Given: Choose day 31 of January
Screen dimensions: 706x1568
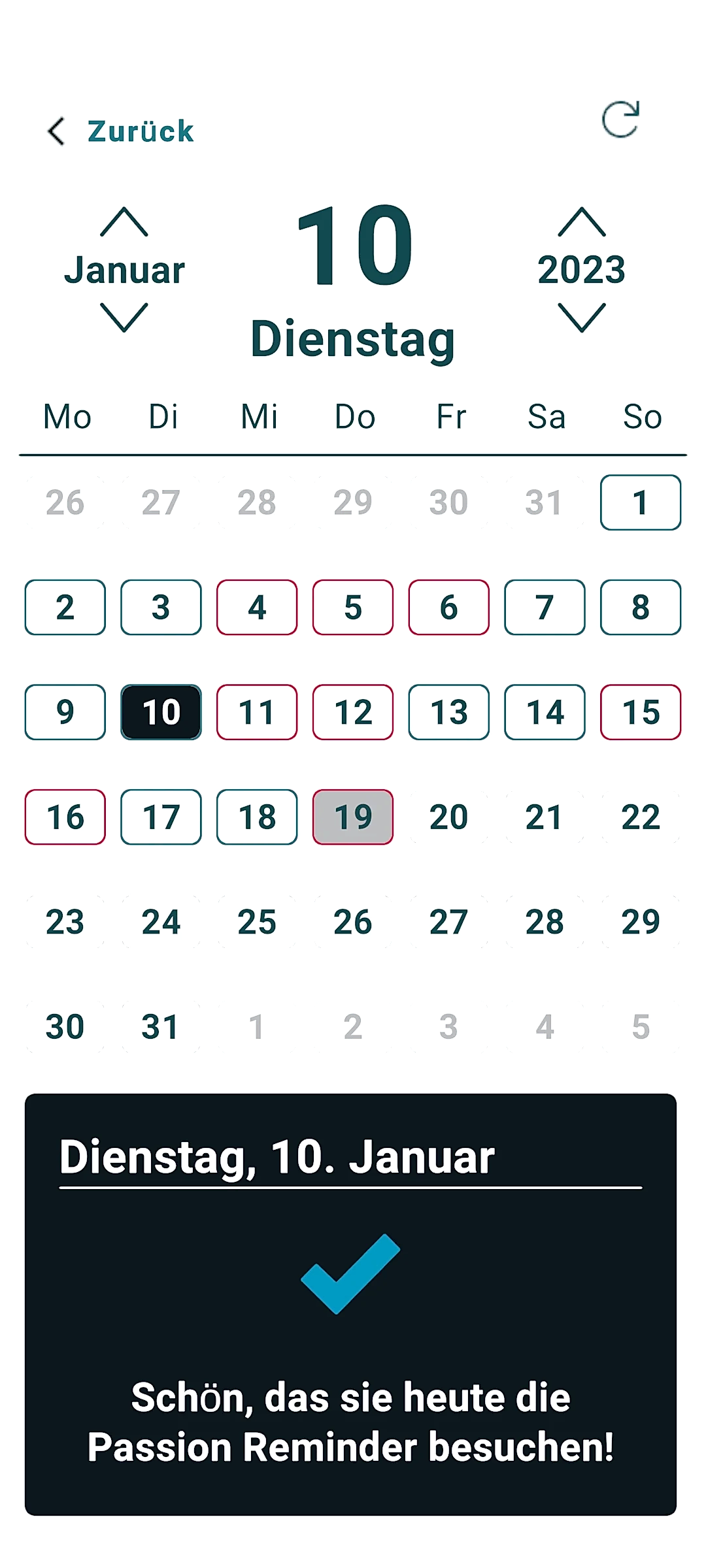Looking at the screenshot, I should tap(161, 1026).
